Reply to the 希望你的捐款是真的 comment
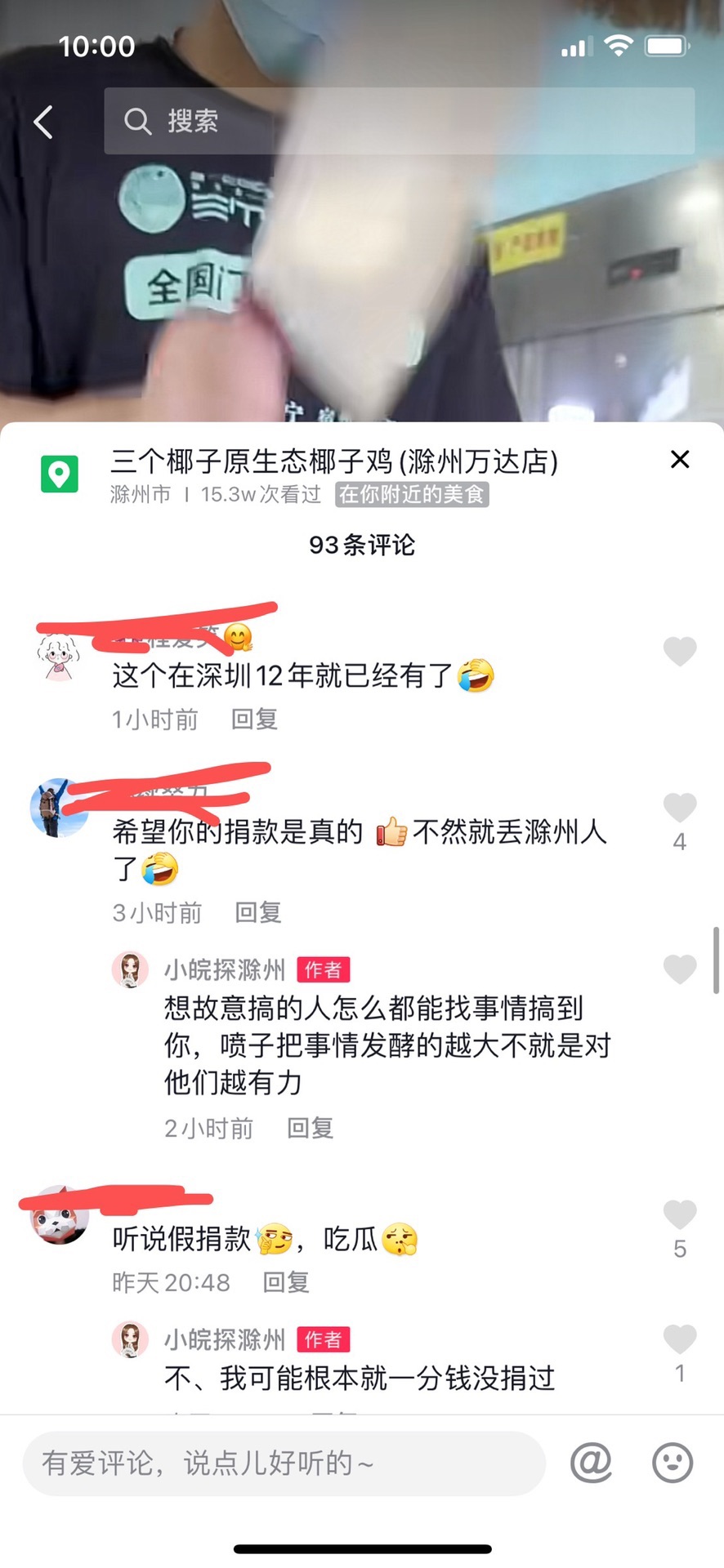 258,912
